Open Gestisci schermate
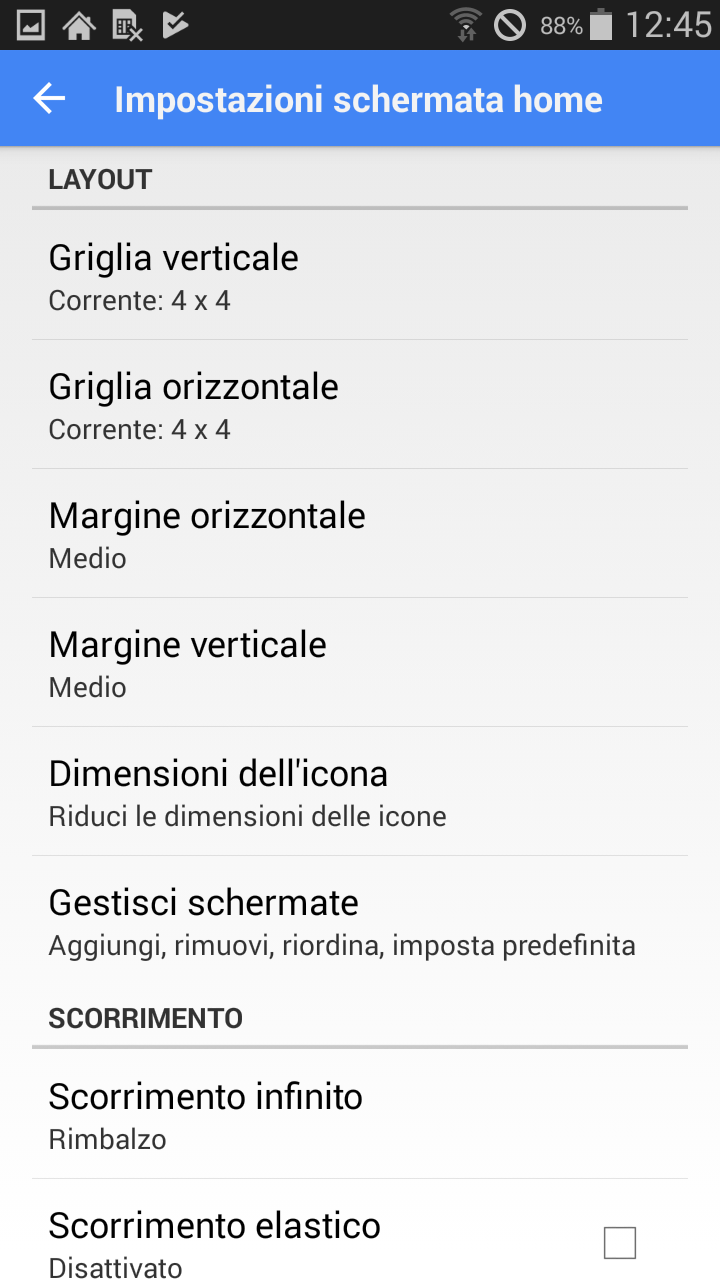This screenshot has width=720, height=1280. click(360, 920)
